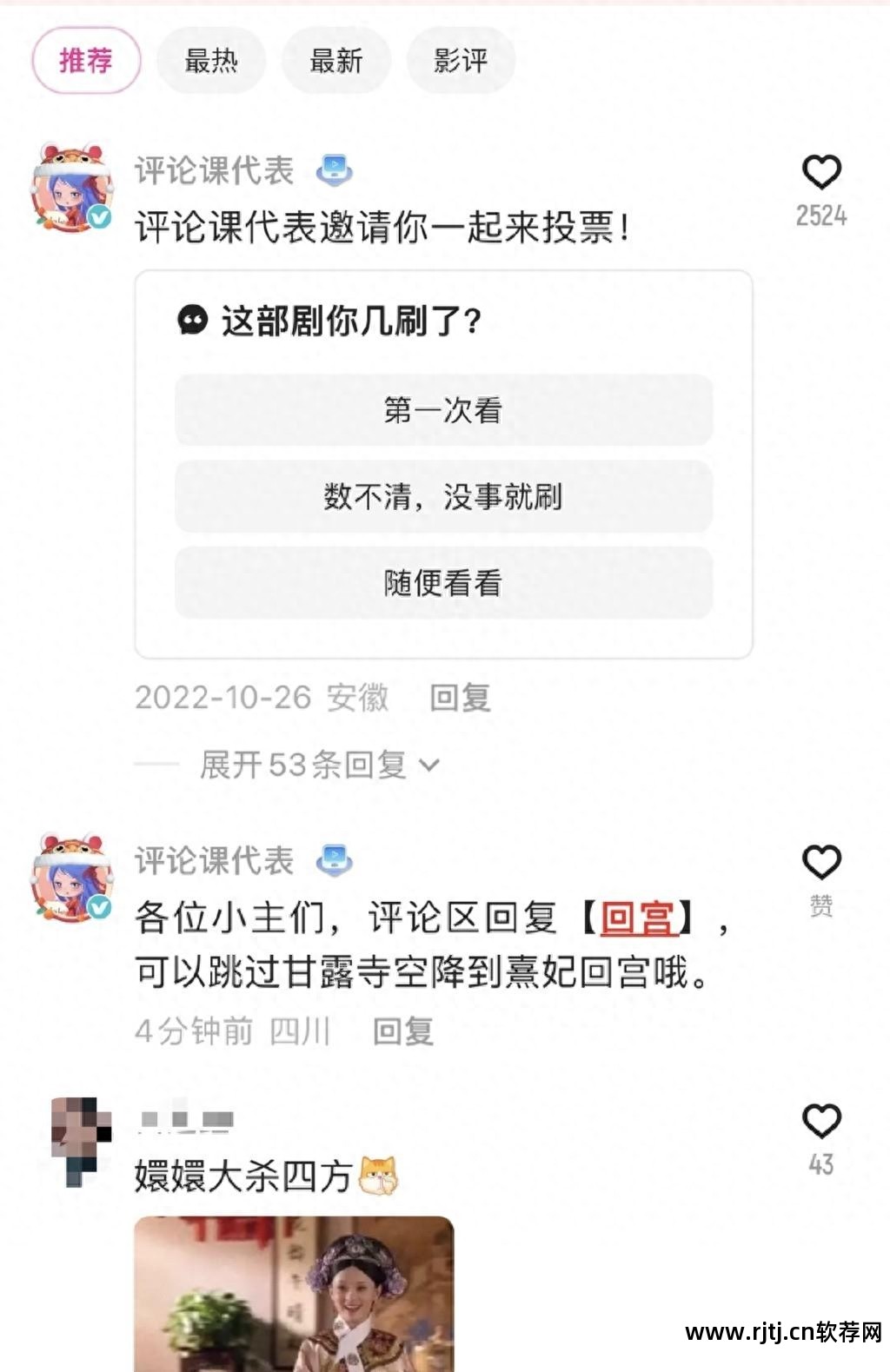Vote for 数不清，没事就刷 option
The width and height of the screenshot is (890, 1372).
click(x=443, y=497)
